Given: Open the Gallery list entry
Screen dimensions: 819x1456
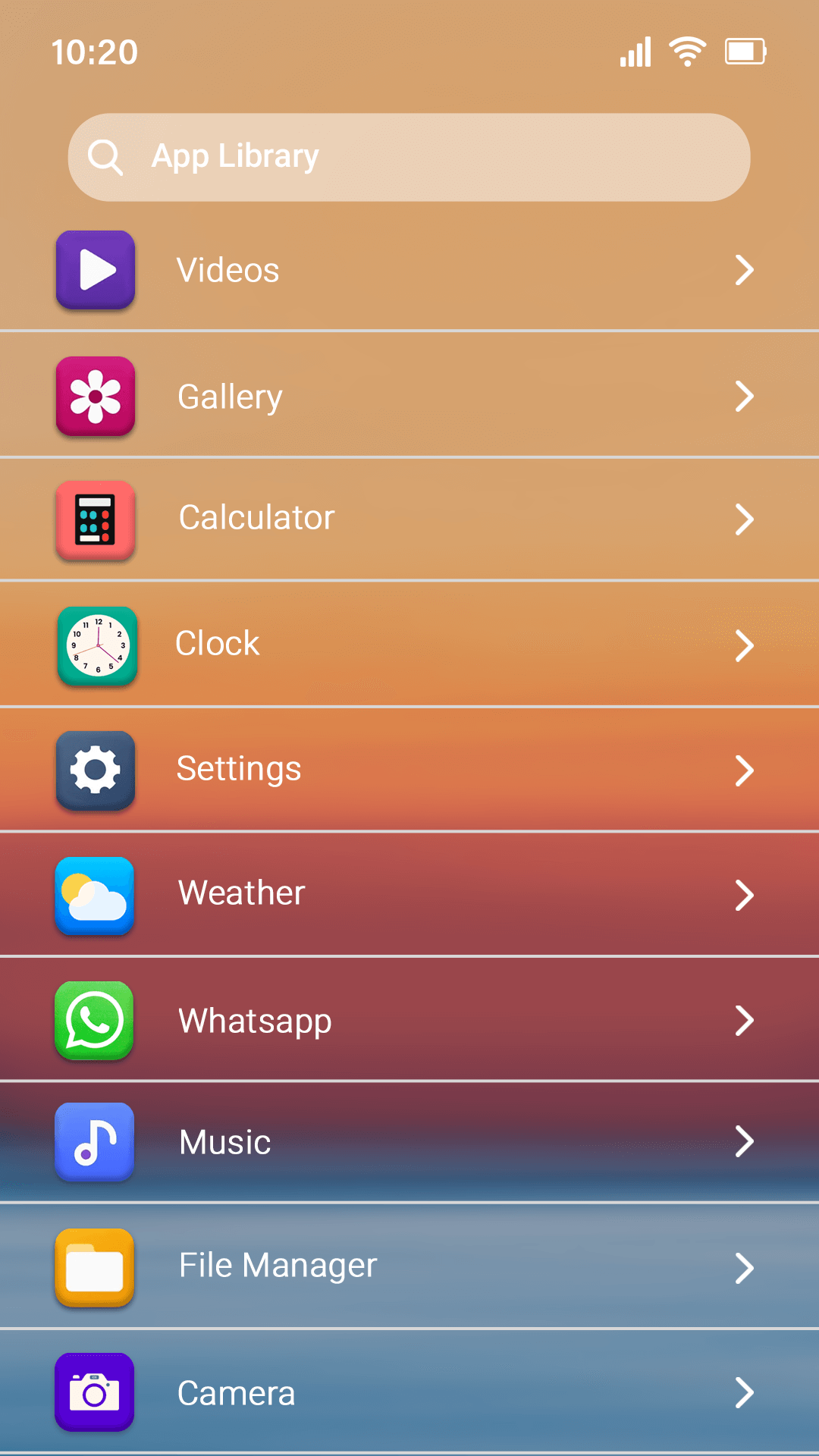Looking at the screenshot, I should pyautogui.click(x=230, y=397).
